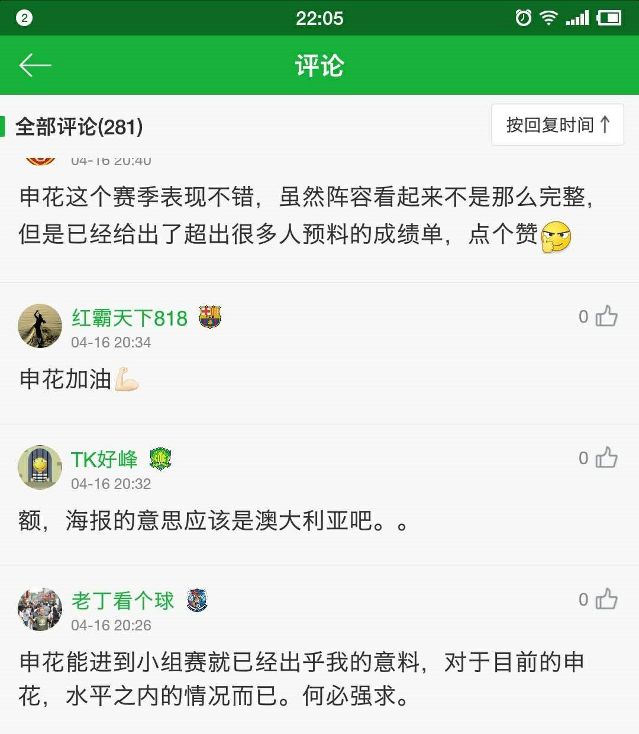View username TK好峰 profile
Image resolution: width=639 pixels, height=734 pixels.
[104, 459]
